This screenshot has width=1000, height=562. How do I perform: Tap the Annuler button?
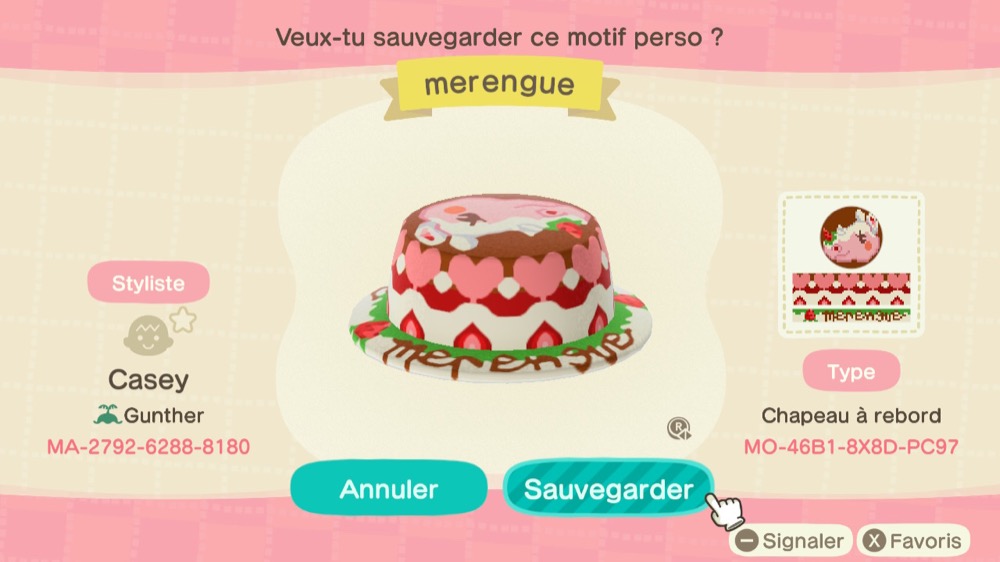(x=388, y=489)
